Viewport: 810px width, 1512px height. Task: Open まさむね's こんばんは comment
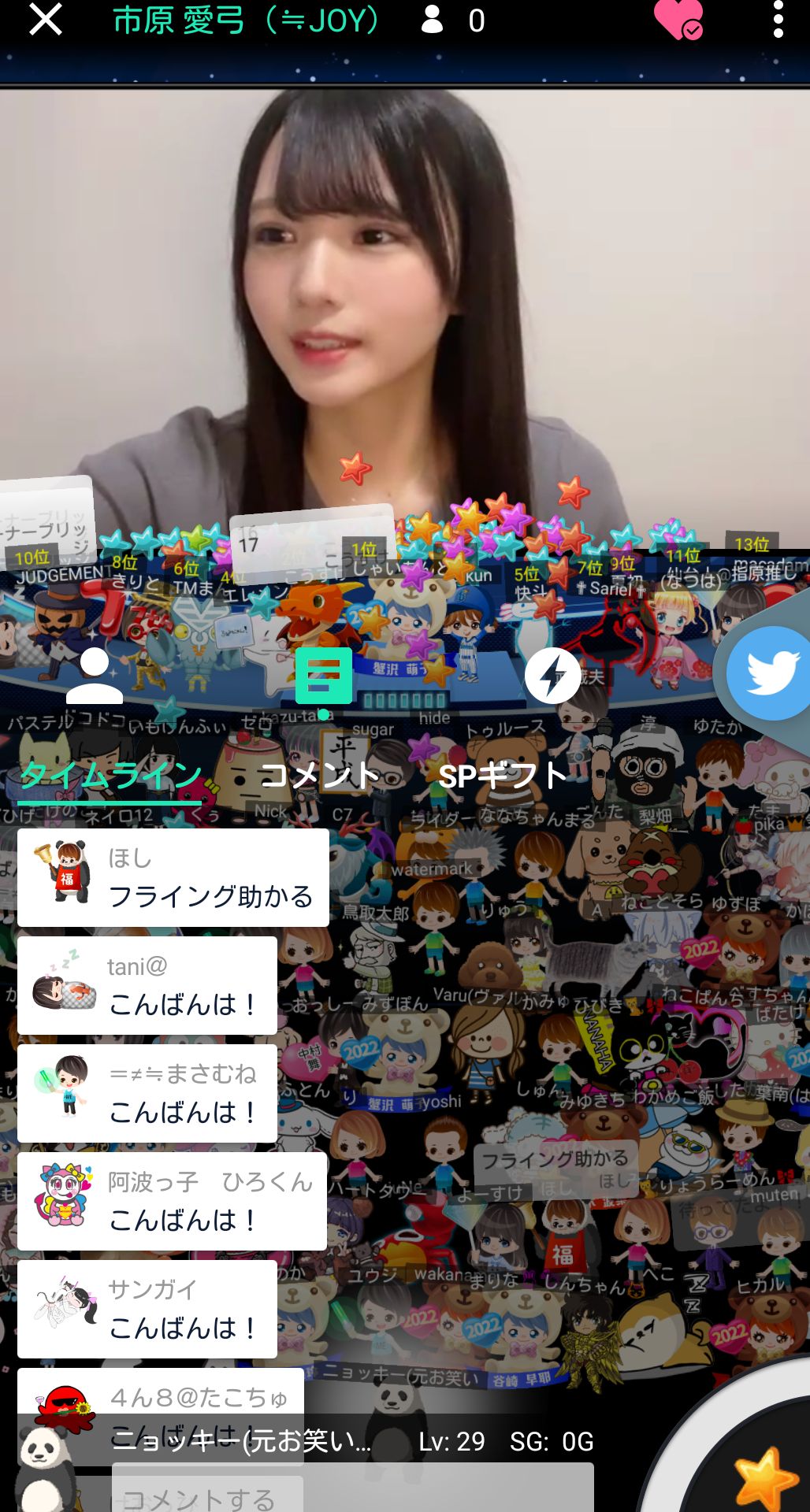coord(147,1093)
